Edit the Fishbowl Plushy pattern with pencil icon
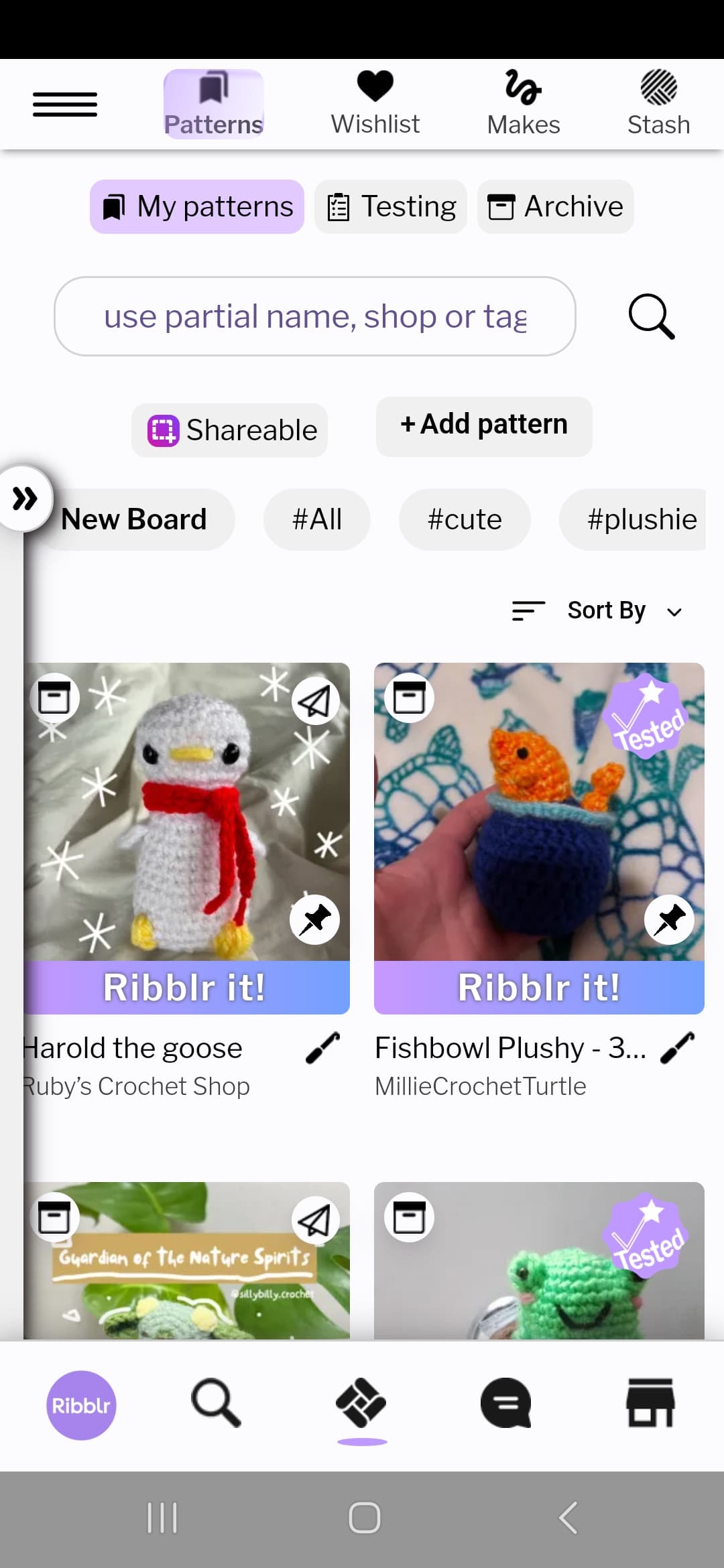The image size is (724, 1568). coord(678,1048)
